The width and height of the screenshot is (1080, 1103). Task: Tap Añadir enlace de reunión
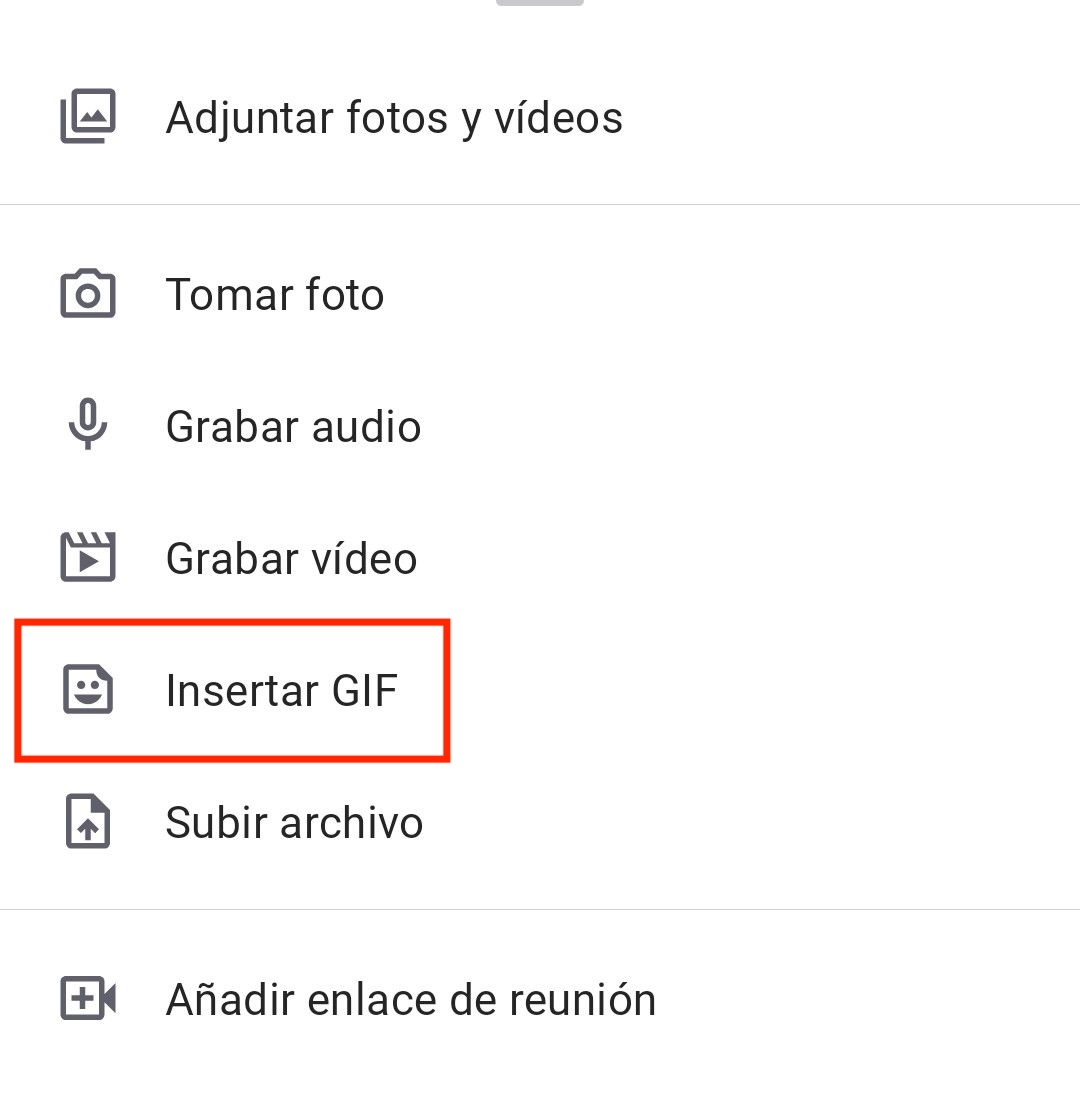click(410, 1000)
